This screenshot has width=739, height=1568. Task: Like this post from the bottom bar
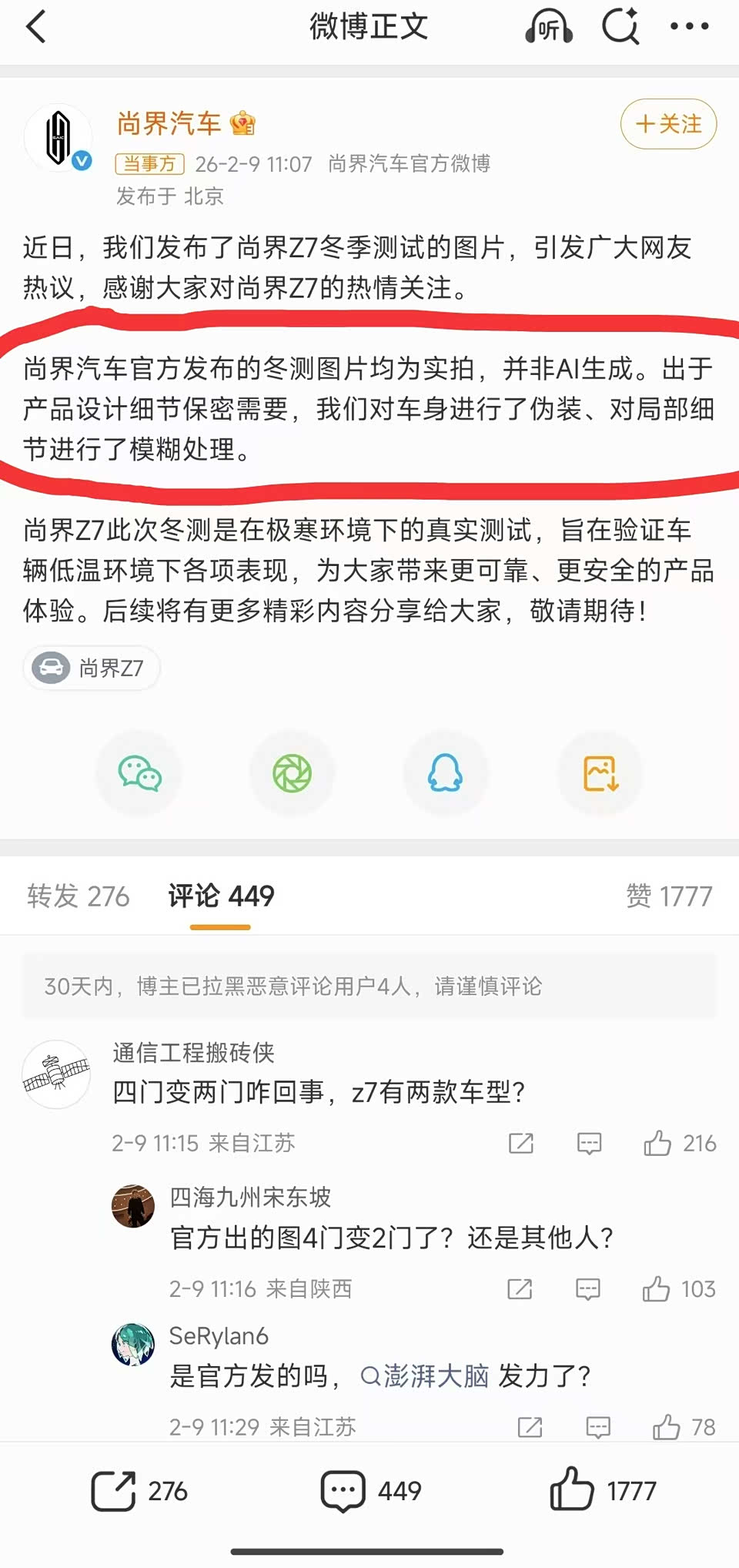[x=602, y=1492]
